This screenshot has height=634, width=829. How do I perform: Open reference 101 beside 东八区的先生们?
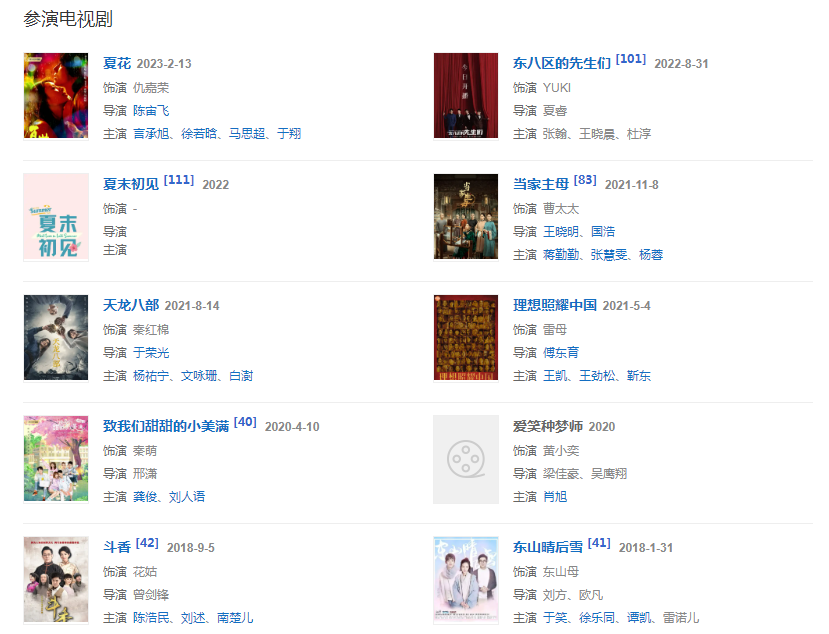tap(630, 59)
